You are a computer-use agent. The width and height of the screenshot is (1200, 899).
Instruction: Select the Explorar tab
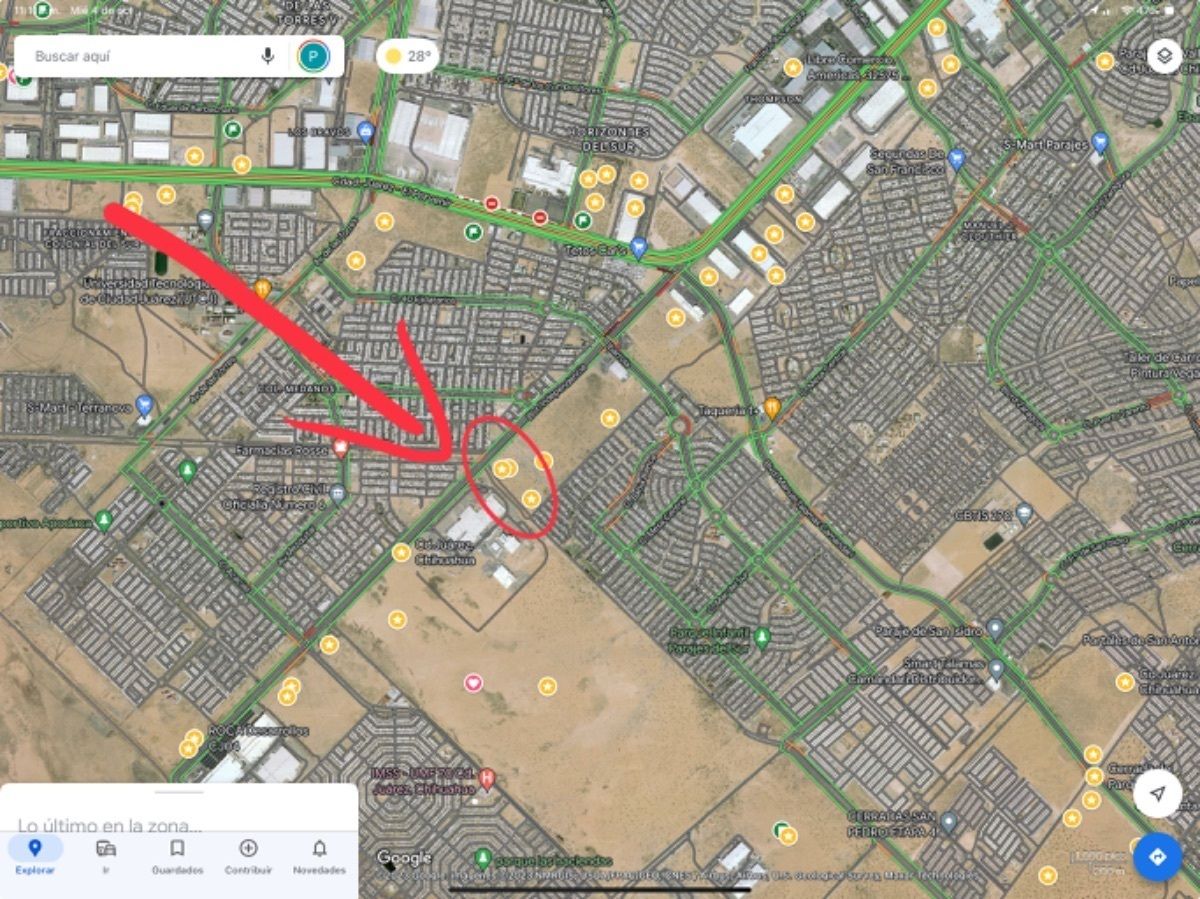(35, 856)
